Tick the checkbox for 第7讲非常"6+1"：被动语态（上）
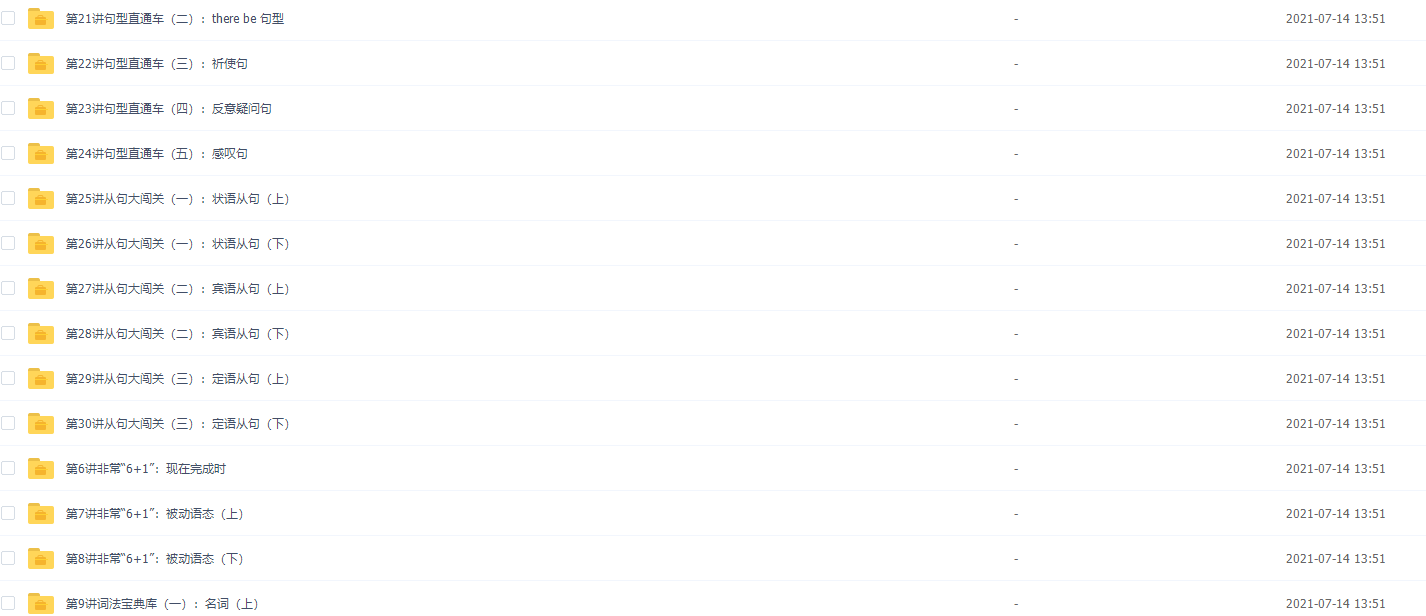1426x616 pixels. tap(8, 513)
